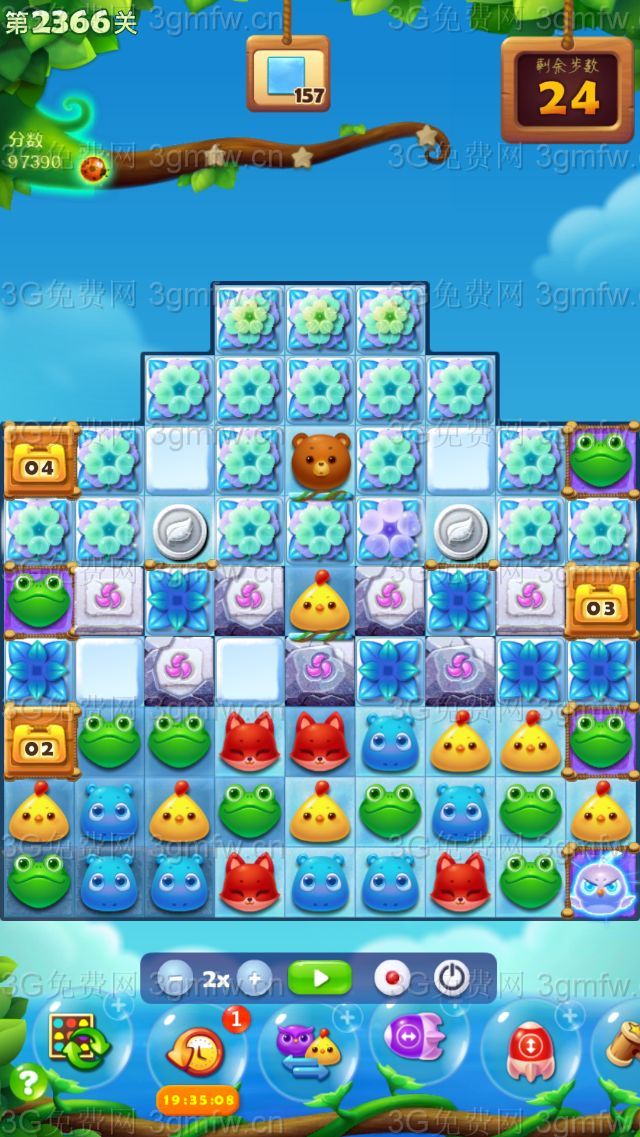Tap the brown bear piece on the board
This screenshot has height=1137, width=640.
[x=320, y=459]
